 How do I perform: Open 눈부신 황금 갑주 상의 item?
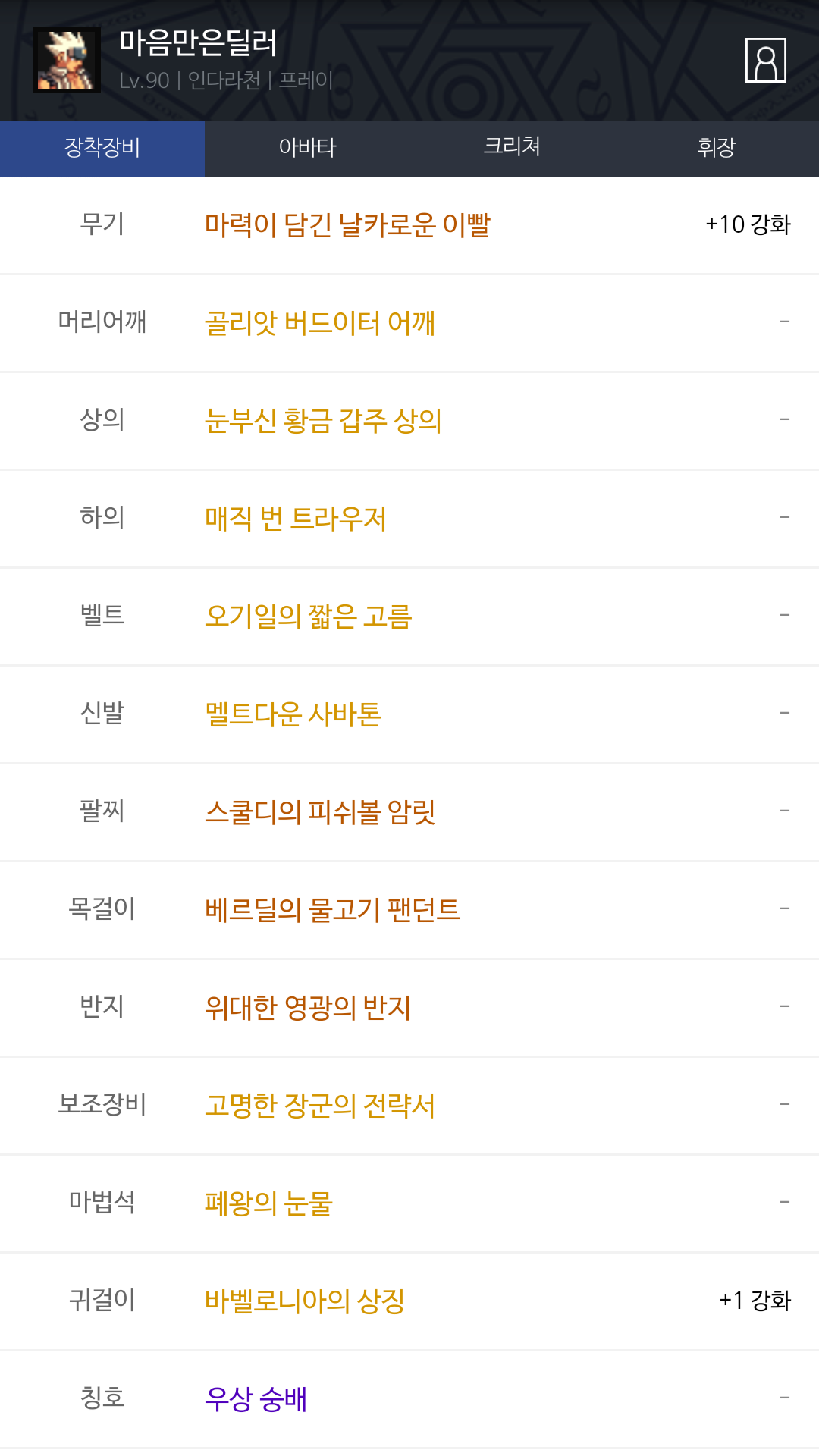tap(323, 421)
